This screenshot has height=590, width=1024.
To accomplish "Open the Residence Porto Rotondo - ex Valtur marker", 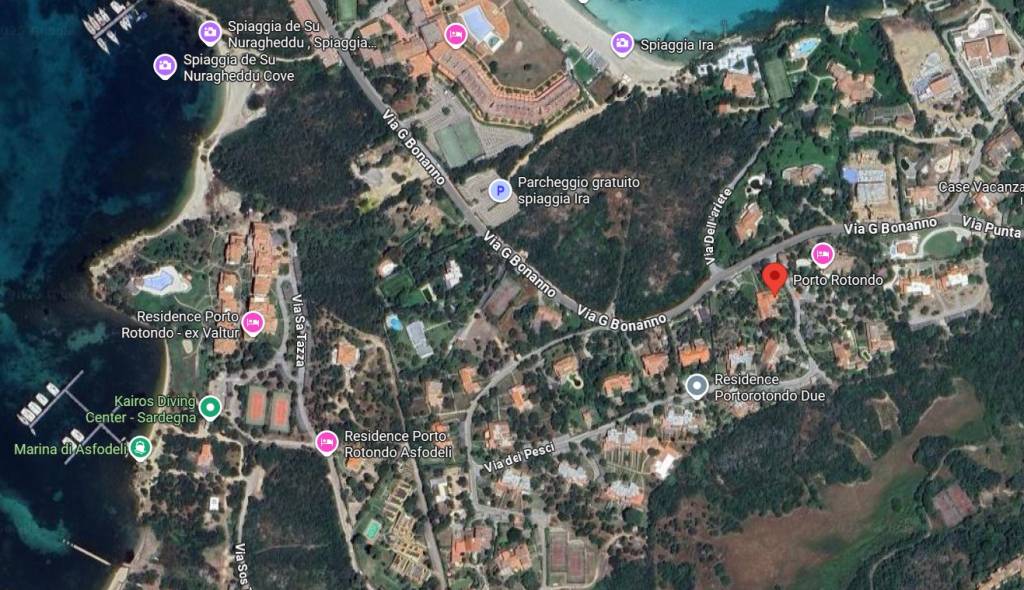I will pyautogui.click(x=253, y=322).
